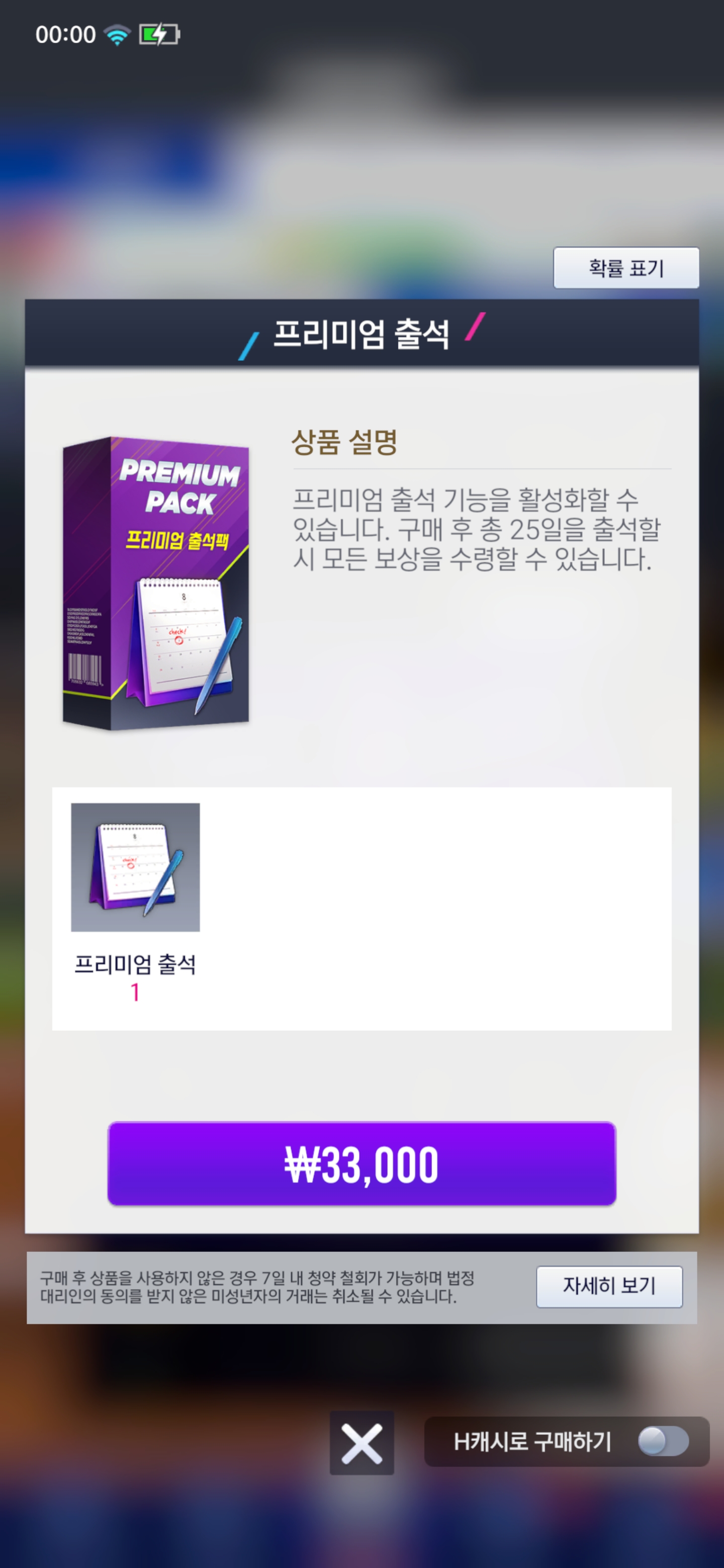Buy the pack for ₩33,000
The width and height of the screenshot is (724, 1568).
click(361, 1163)
